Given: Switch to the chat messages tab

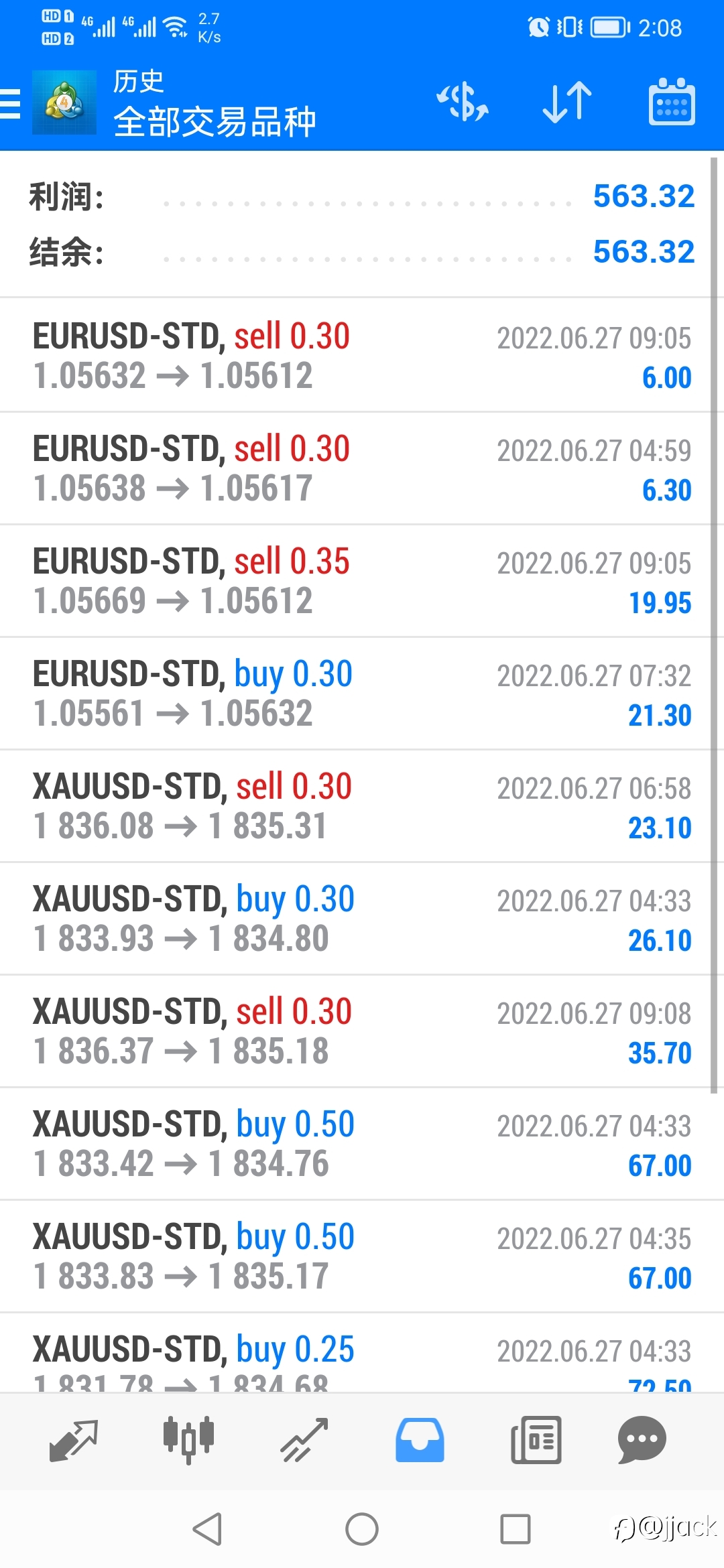Looking at the screenshot, I should 642,1440.
